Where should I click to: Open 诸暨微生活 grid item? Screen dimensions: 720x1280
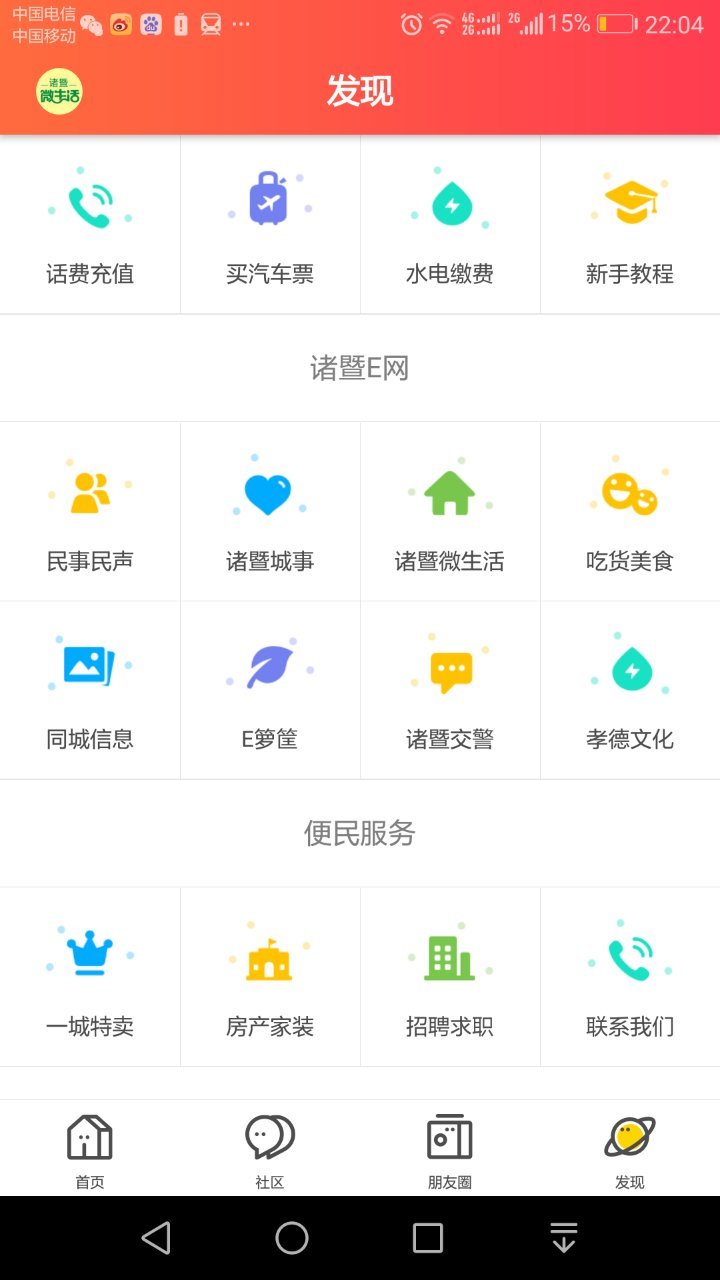tap(450, 512)
